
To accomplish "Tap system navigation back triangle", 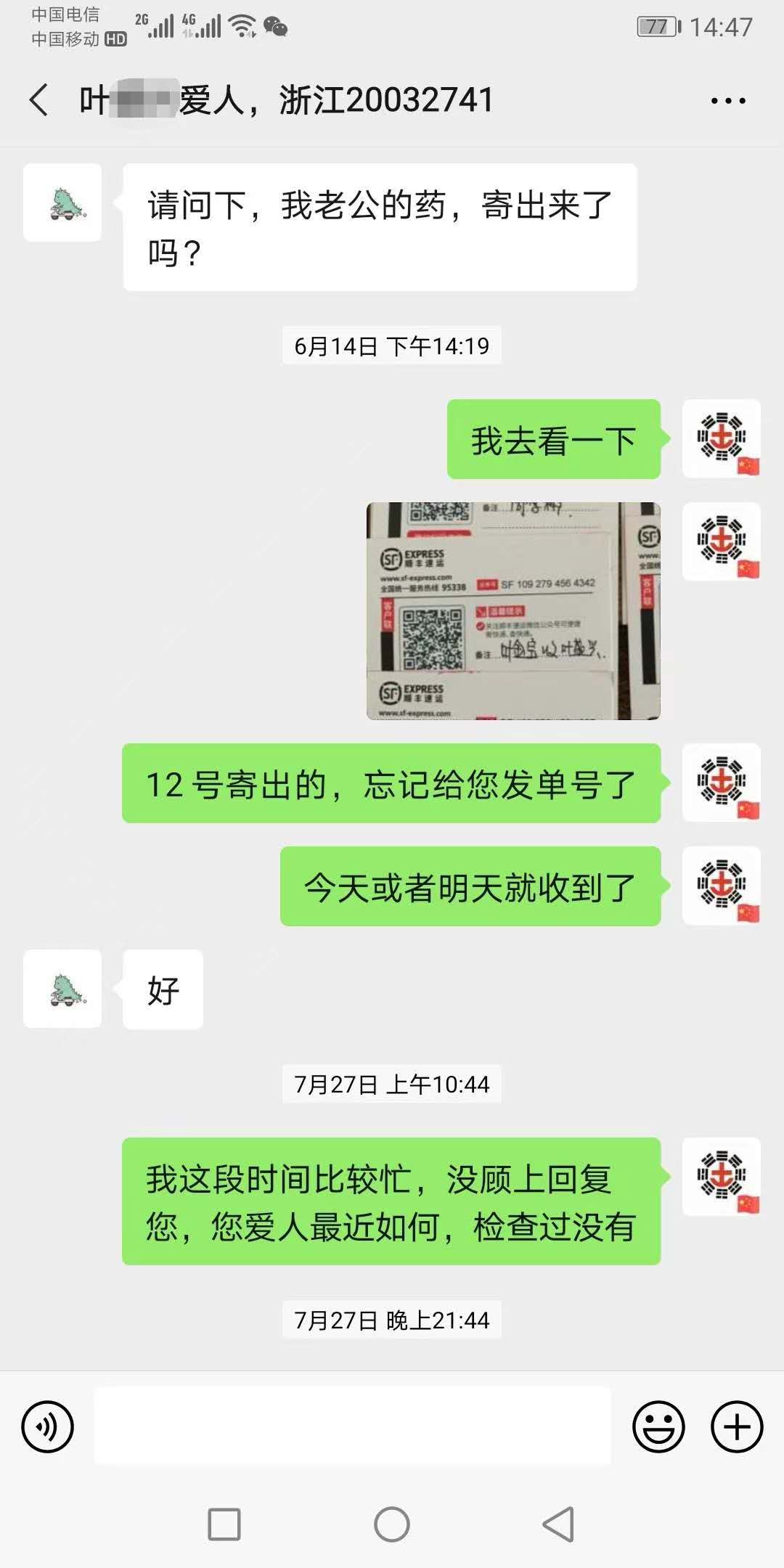I will (559, 1524).
